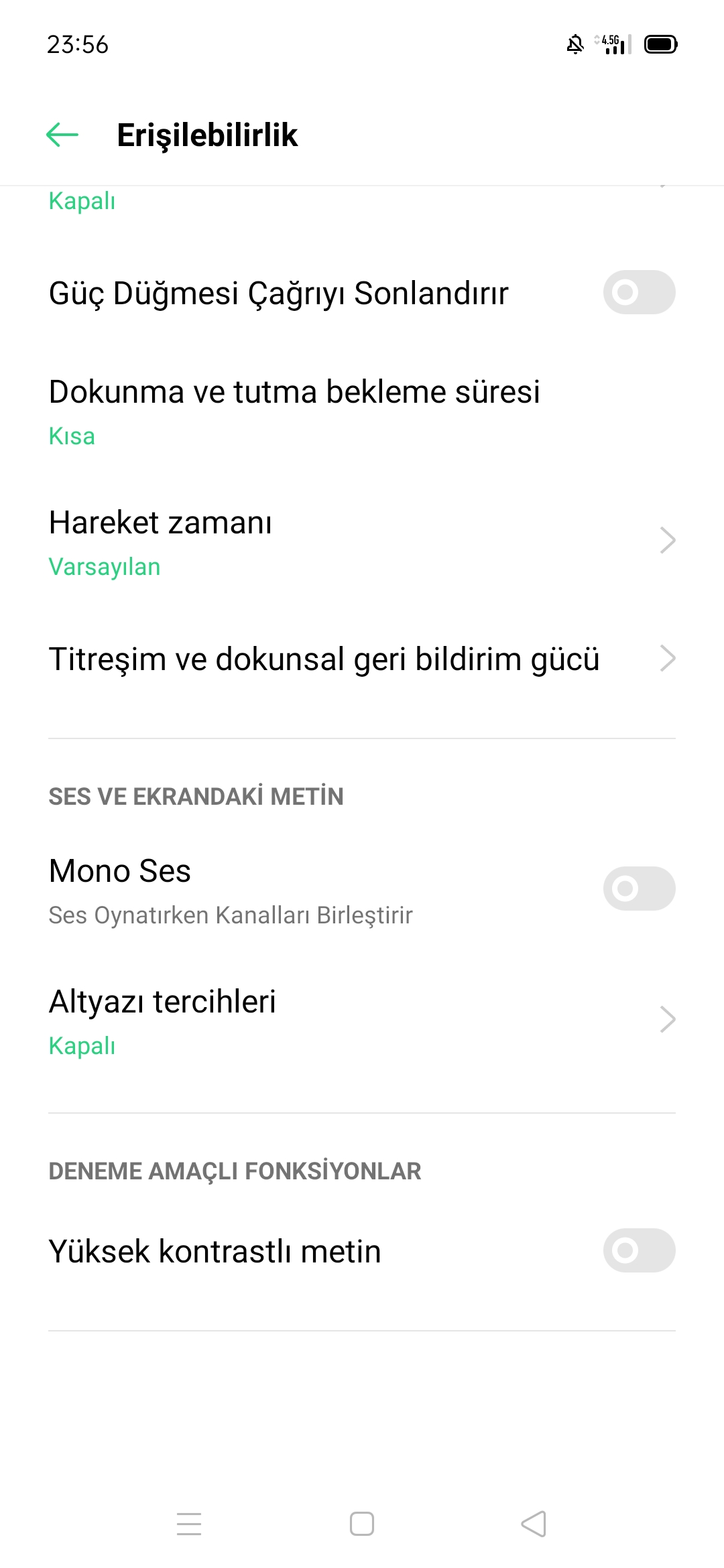The width and height of the screenshot is (724, 1568).
Task: Go back from Erişilebilirlik screen
Action: point(62,135)
